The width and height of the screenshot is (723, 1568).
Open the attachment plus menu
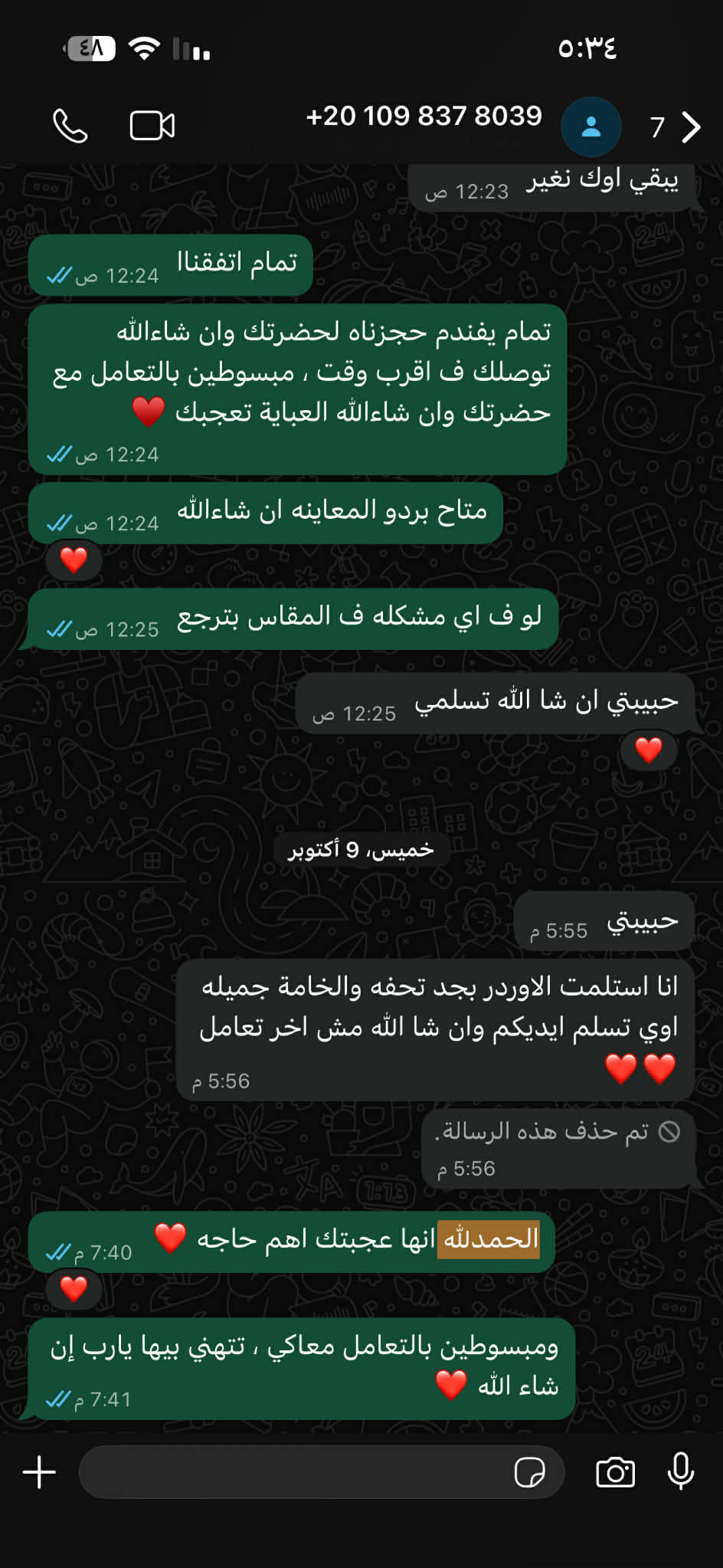[x=39, y=1472]
